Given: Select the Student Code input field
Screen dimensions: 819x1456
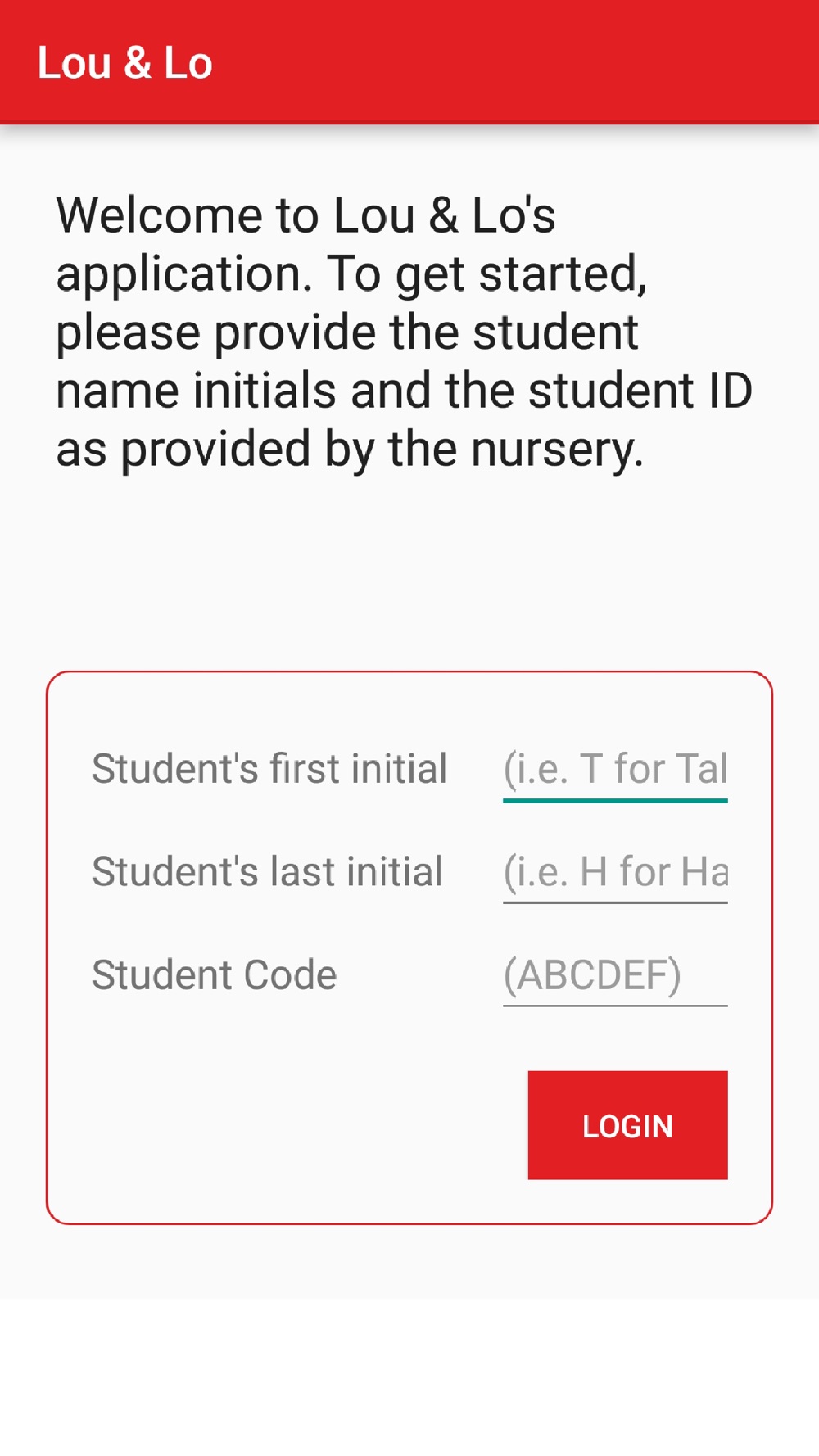Looking at the screenshot, I should [x=615, y=974].
